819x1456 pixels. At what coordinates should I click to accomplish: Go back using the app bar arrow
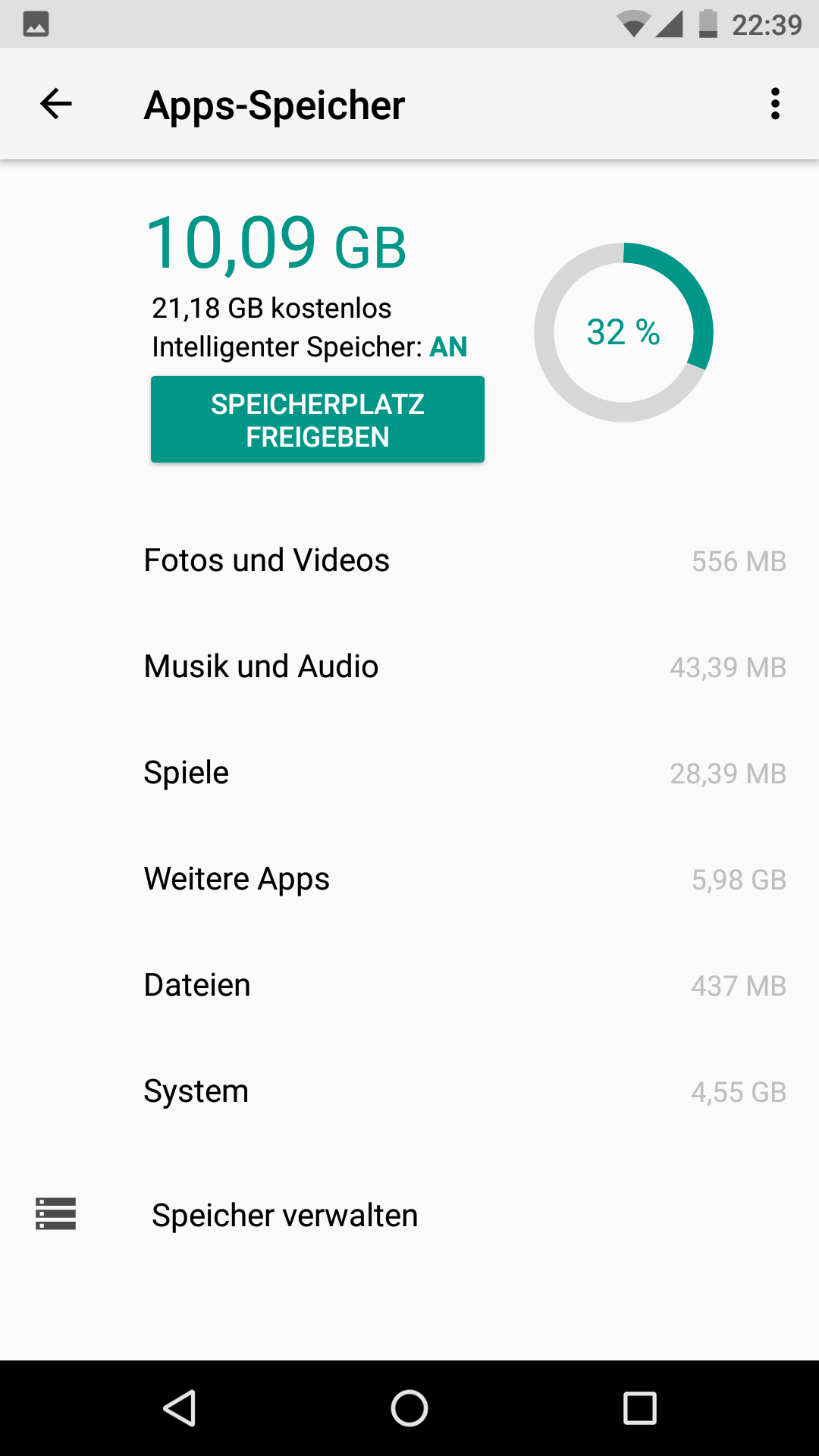click(x=56, y=104)
